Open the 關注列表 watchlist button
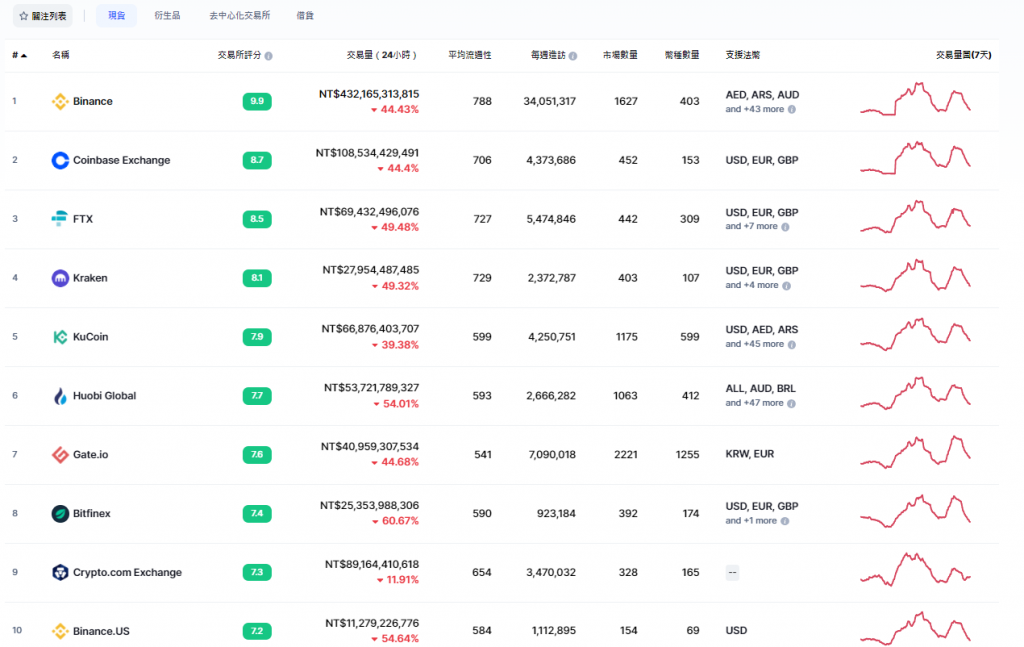 (x=42, y=16)
